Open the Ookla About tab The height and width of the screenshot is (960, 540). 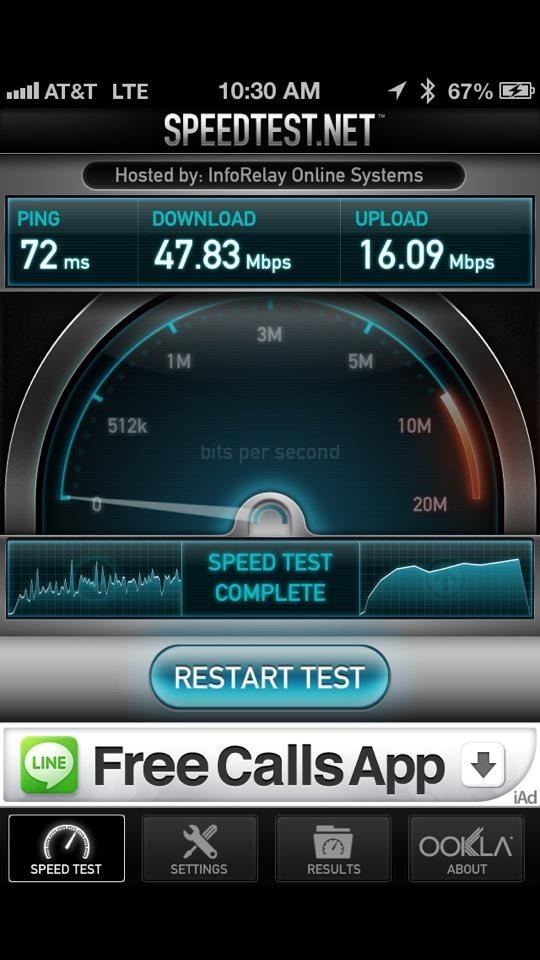pos(467,848)
